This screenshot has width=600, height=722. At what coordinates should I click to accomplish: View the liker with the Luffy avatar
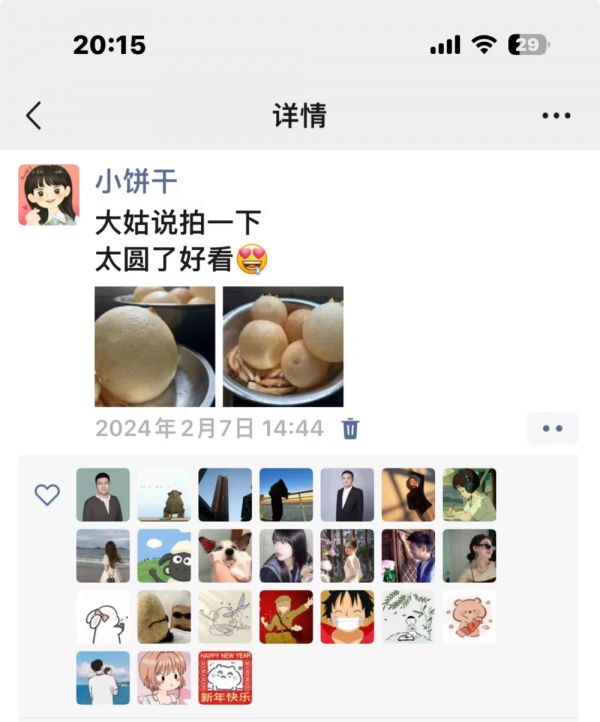[x=347, y=617]
